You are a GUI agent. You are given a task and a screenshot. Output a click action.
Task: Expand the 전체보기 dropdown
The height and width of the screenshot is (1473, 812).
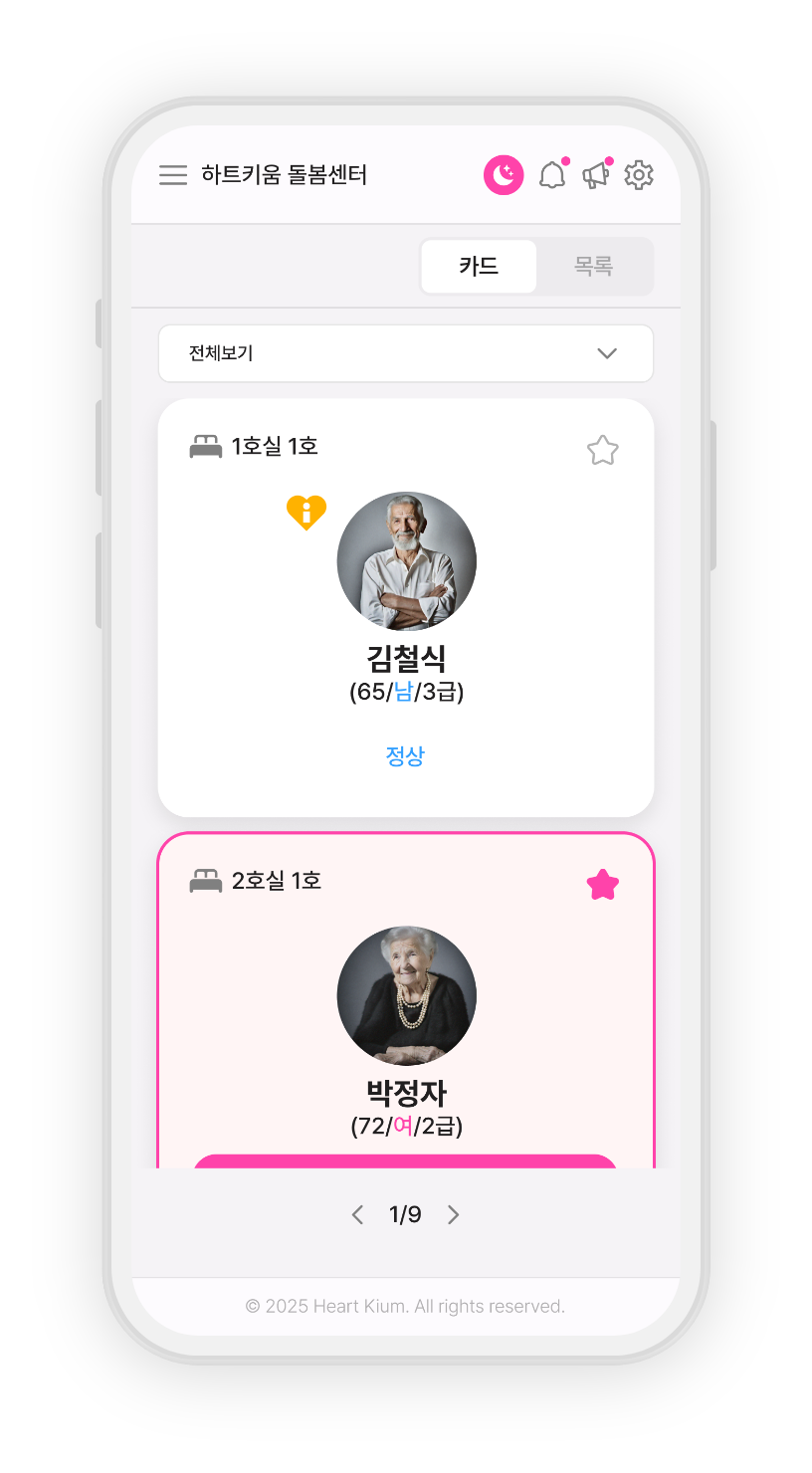coord(406,353)
